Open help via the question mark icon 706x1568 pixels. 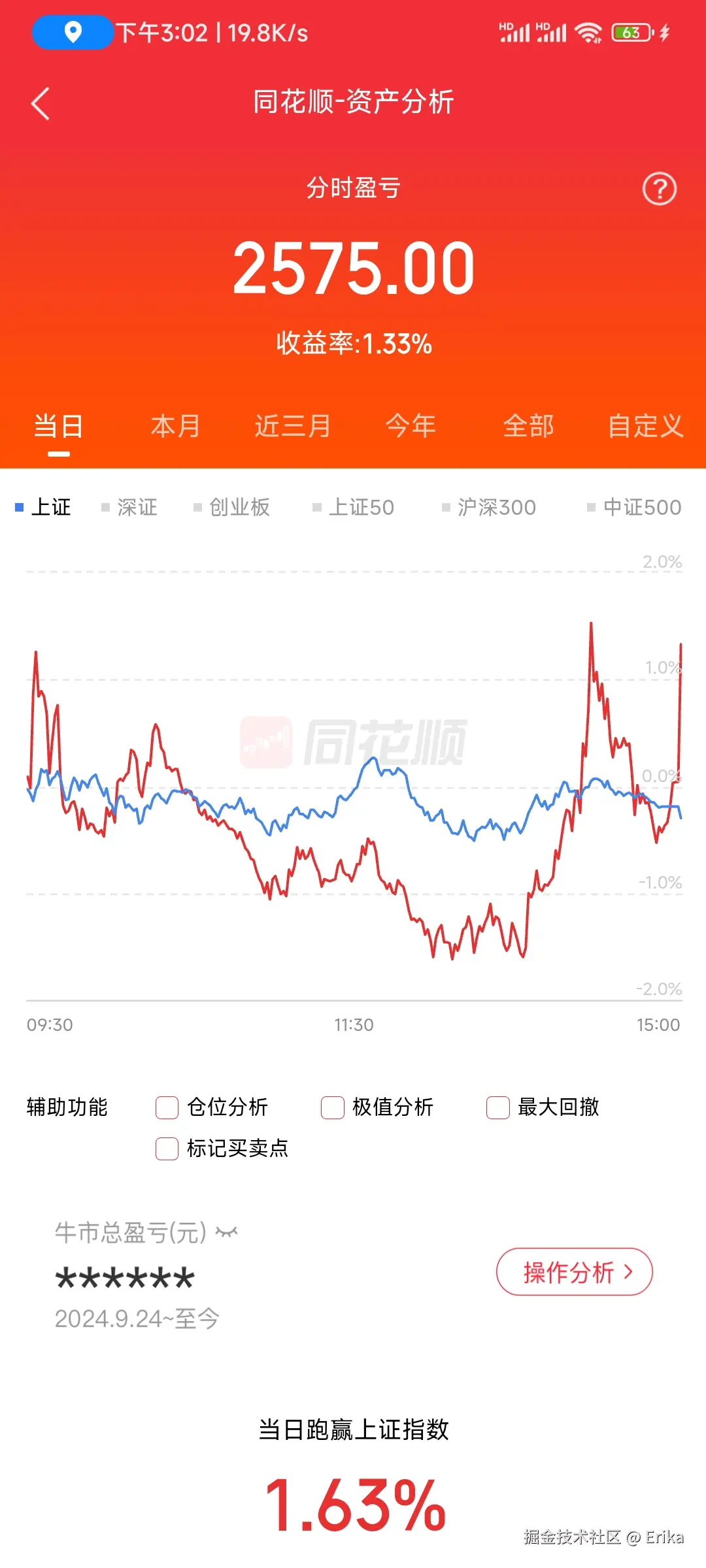[659, 188]
